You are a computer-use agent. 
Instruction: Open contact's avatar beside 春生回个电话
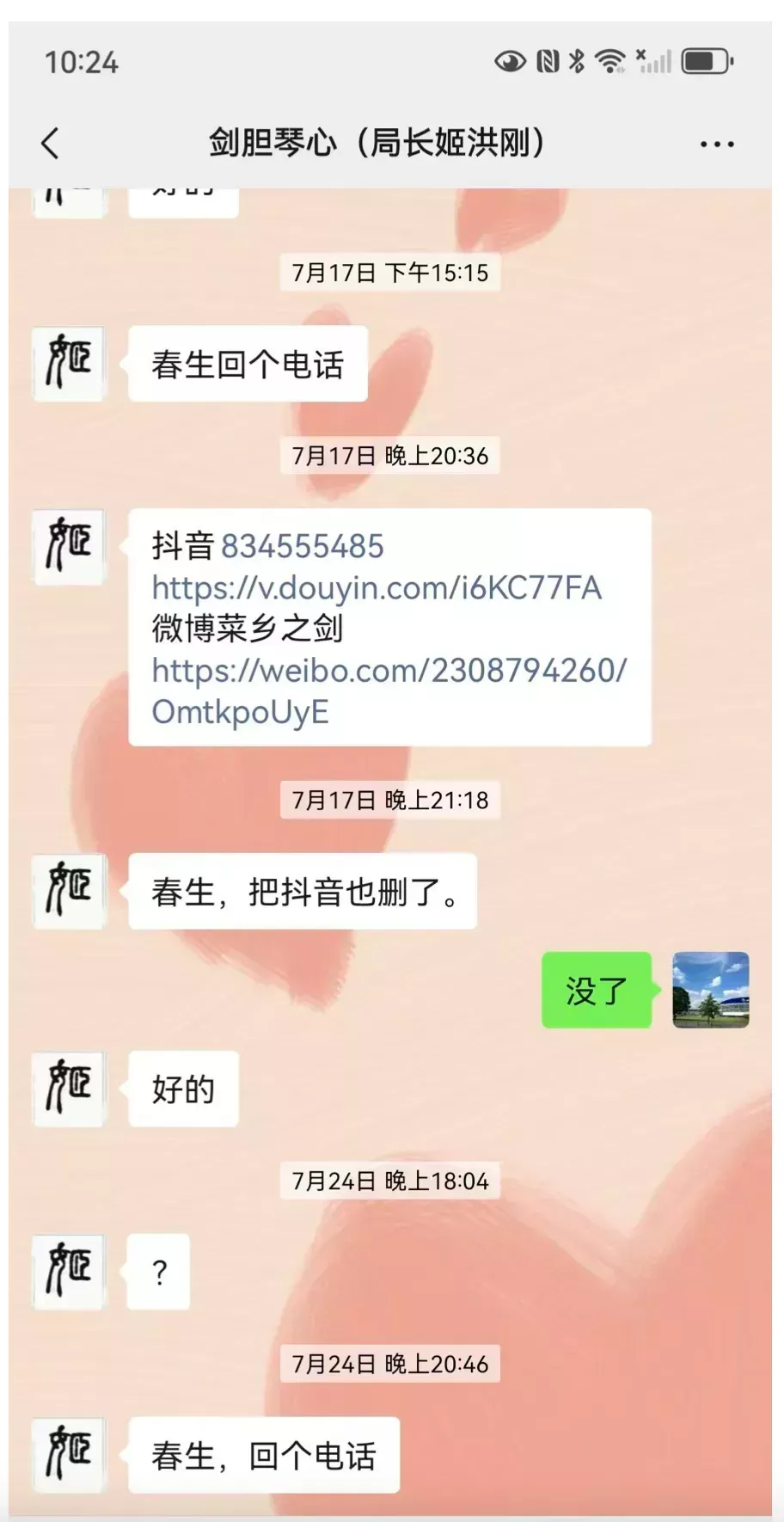69,363
